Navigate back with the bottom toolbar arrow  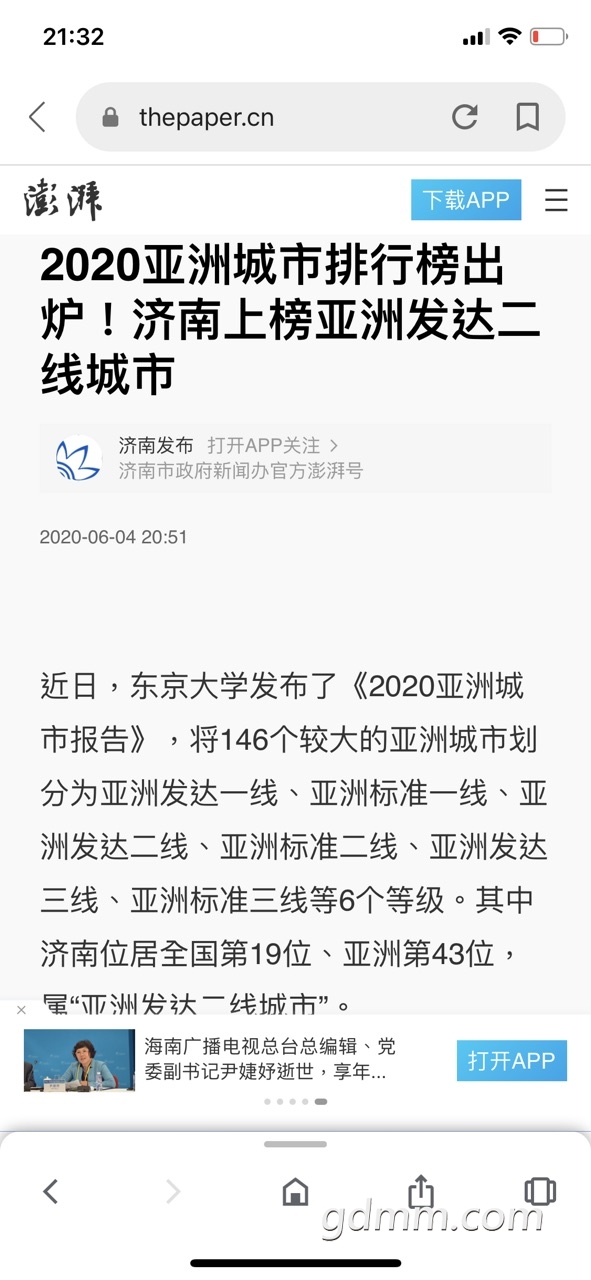(x=51, y=1190)
